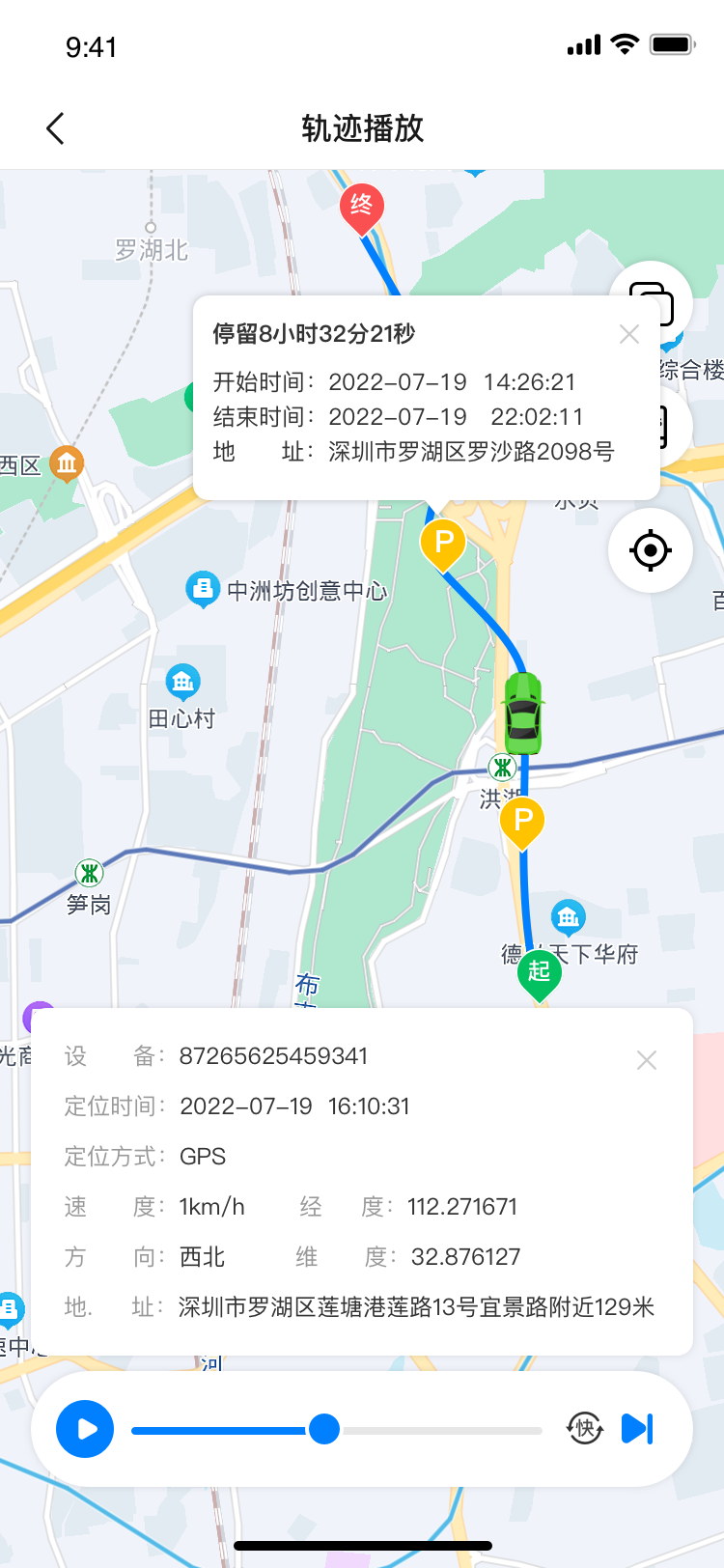This screenshot has height=1568, width=724.
Task: Click the lower yellow P parking marker
Action: (521, 820)
